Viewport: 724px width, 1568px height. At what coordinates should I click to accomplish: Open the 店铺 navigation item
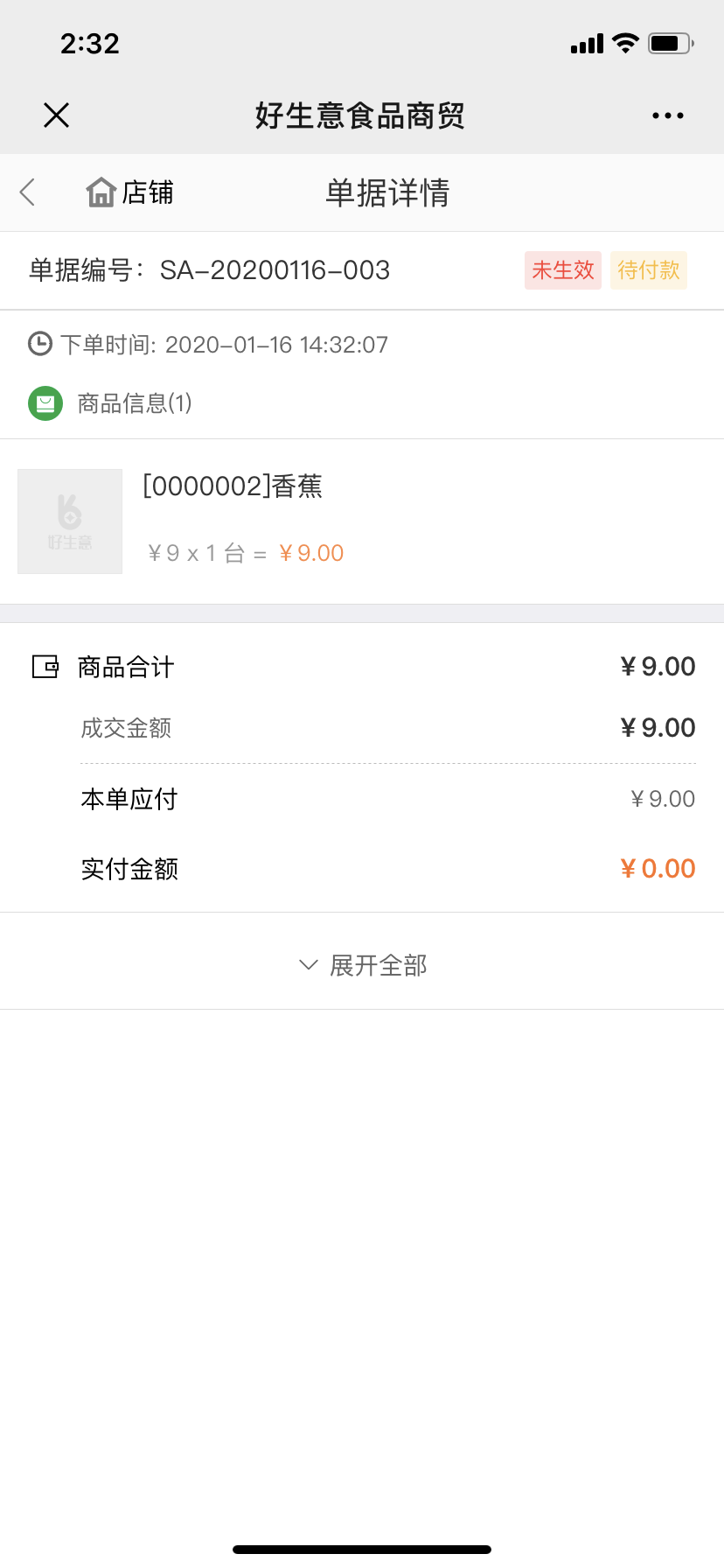coord(147,192)
